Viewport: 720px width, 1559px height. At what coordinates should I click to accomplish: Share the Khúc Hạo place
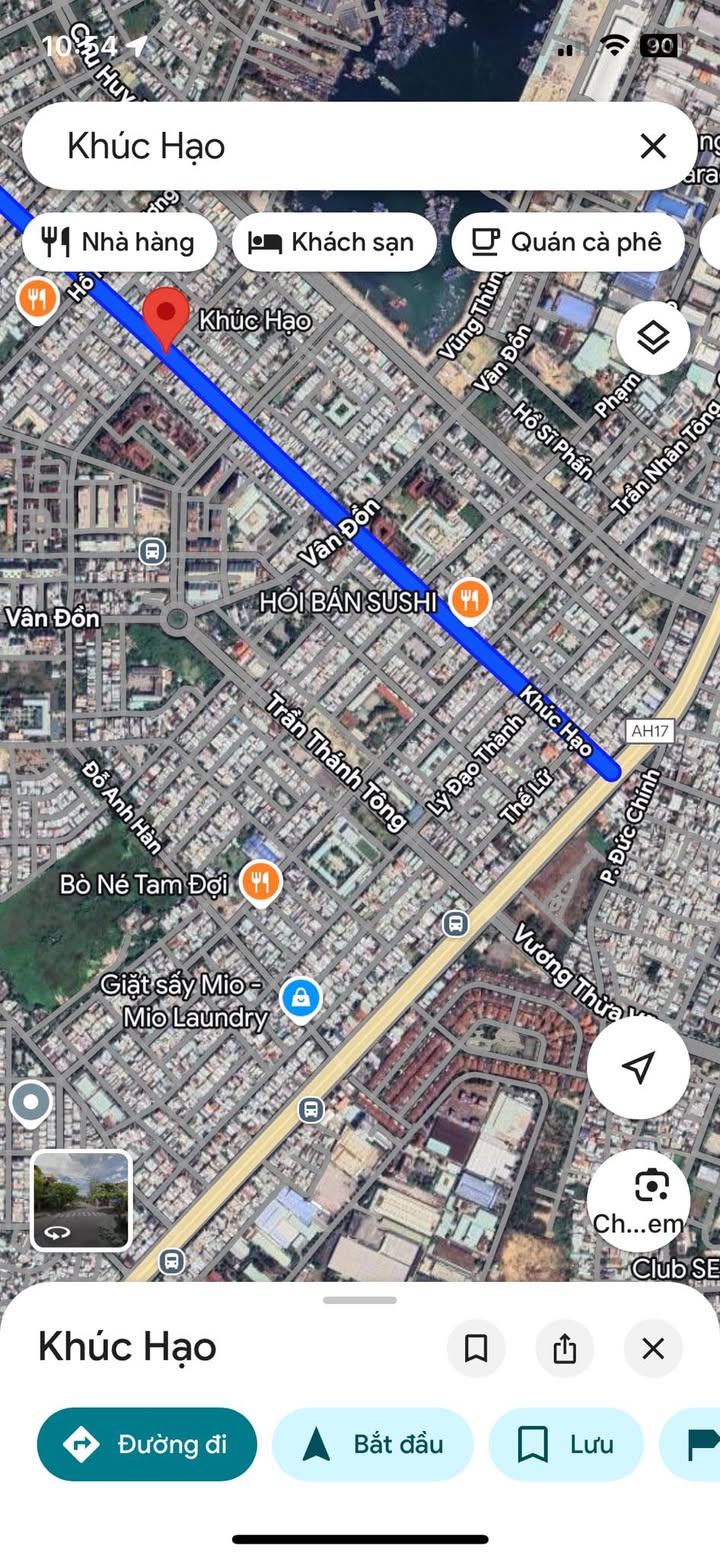coord(565,1348)
